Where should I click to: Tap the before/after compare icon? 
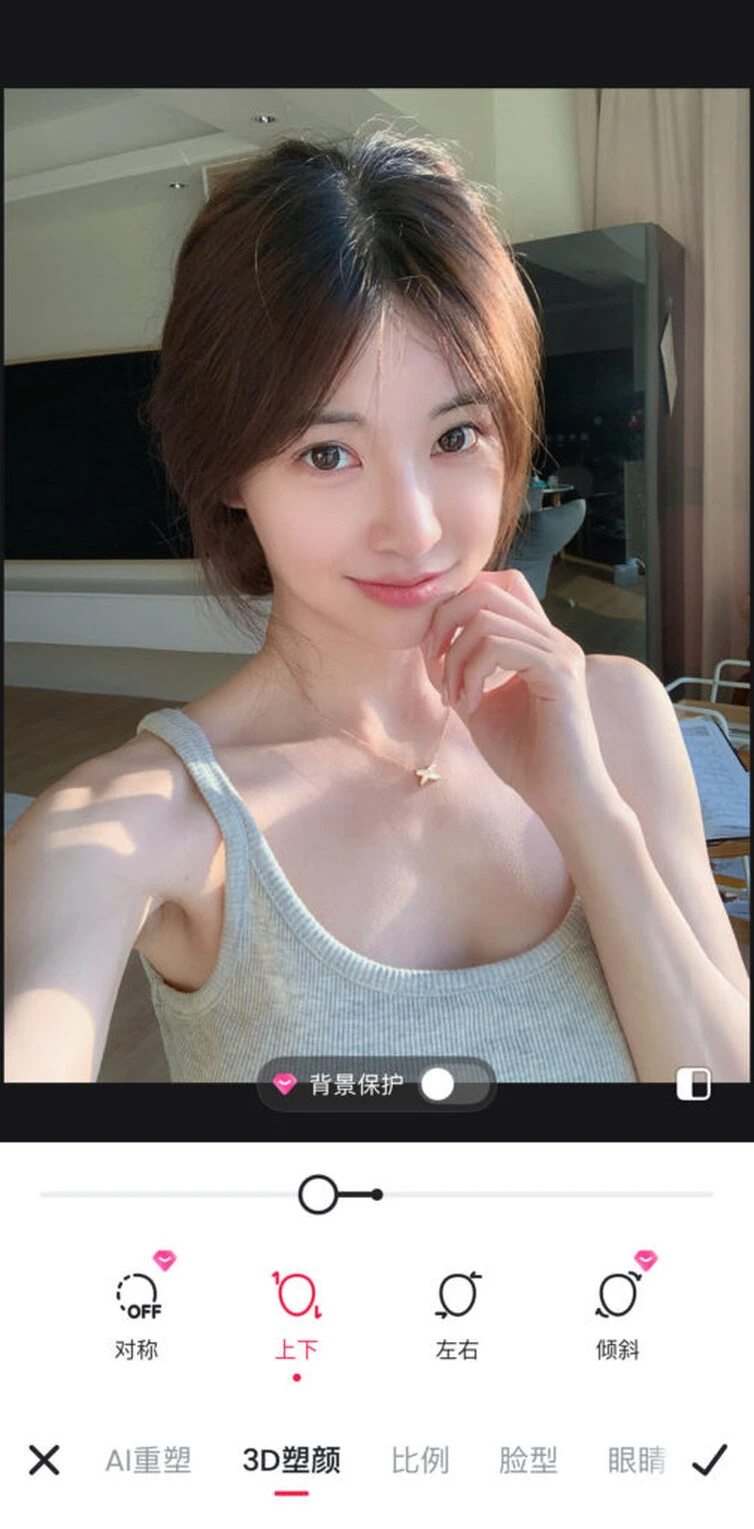point(693,1084)
